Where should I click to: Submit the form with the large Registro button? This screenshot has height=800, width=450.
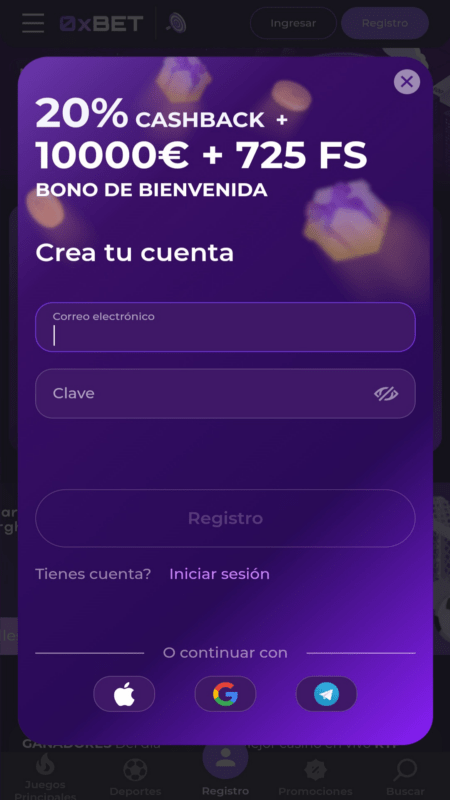tap(225, 518)
